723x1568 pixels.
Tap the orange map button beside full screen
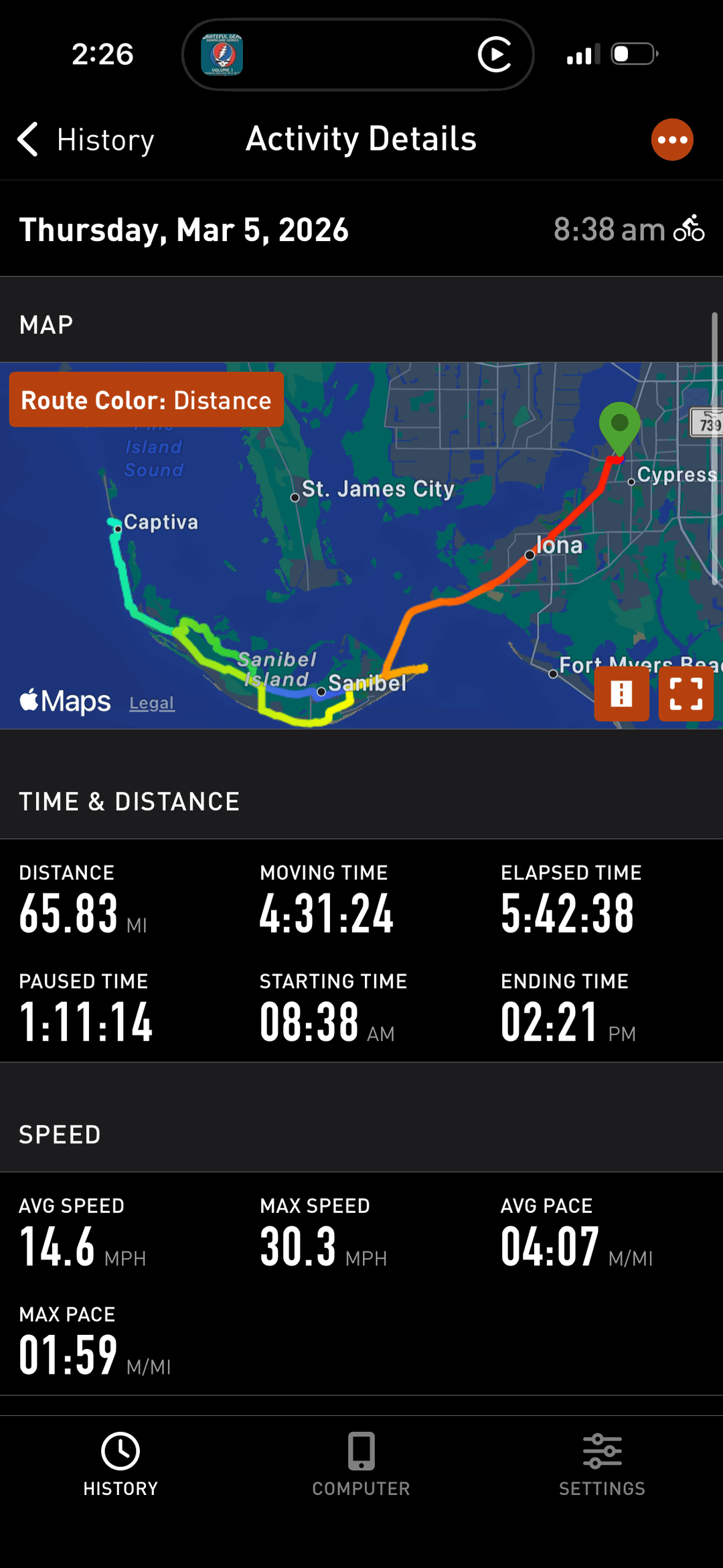(621, 693)
